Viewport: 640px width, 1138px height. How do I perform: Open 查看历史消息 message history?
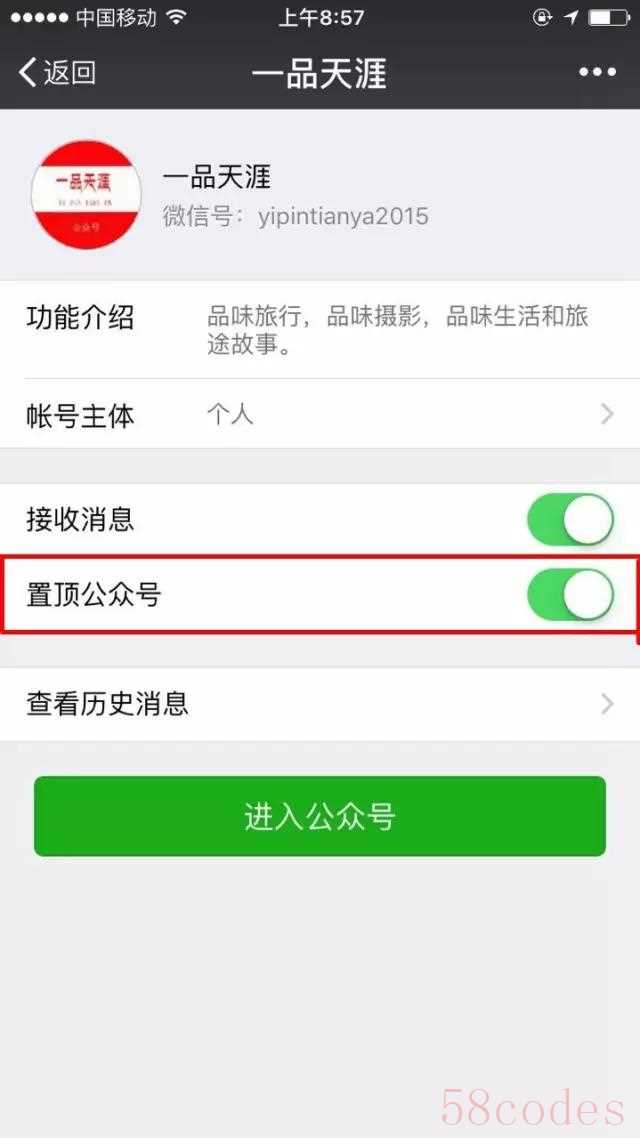320,704
